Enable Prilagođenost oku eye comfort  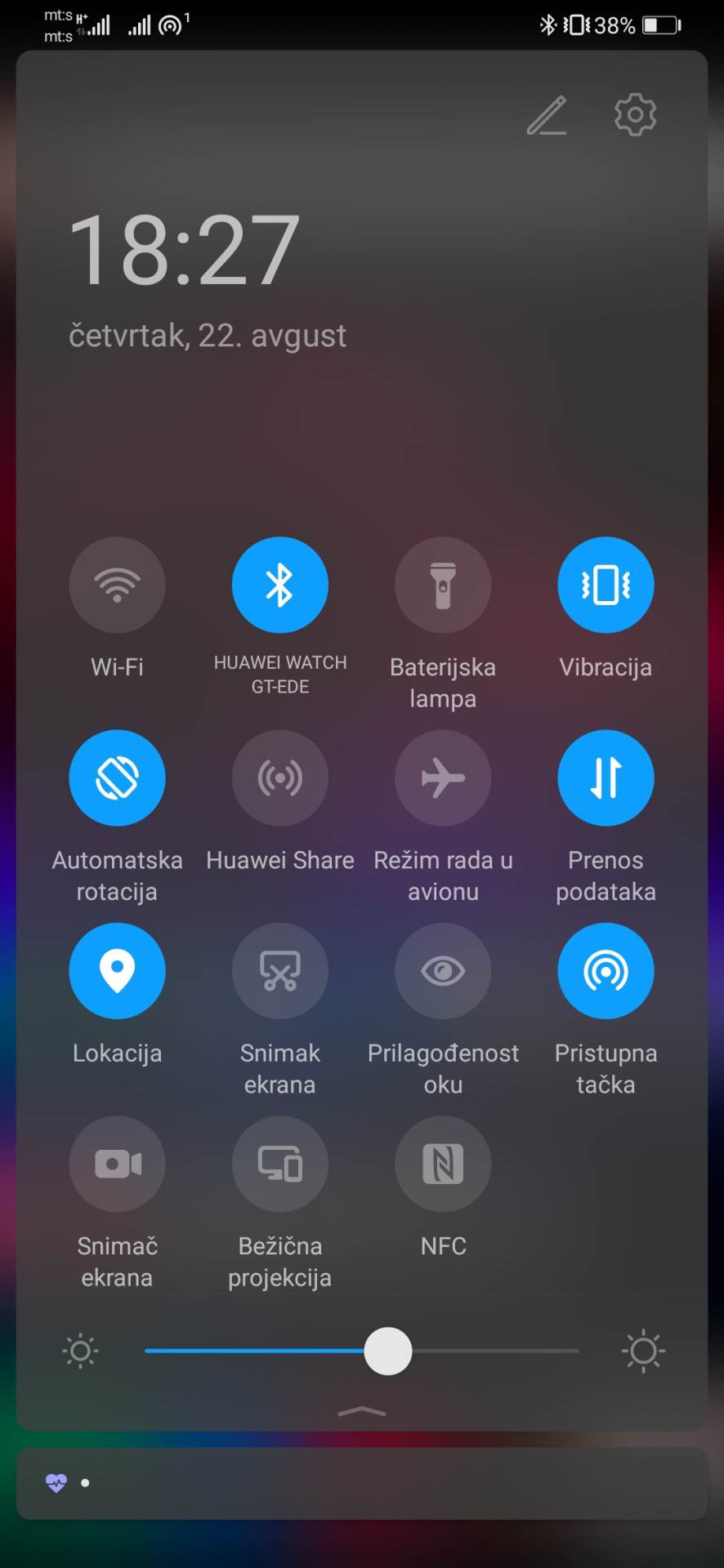(x=443, y=970)
